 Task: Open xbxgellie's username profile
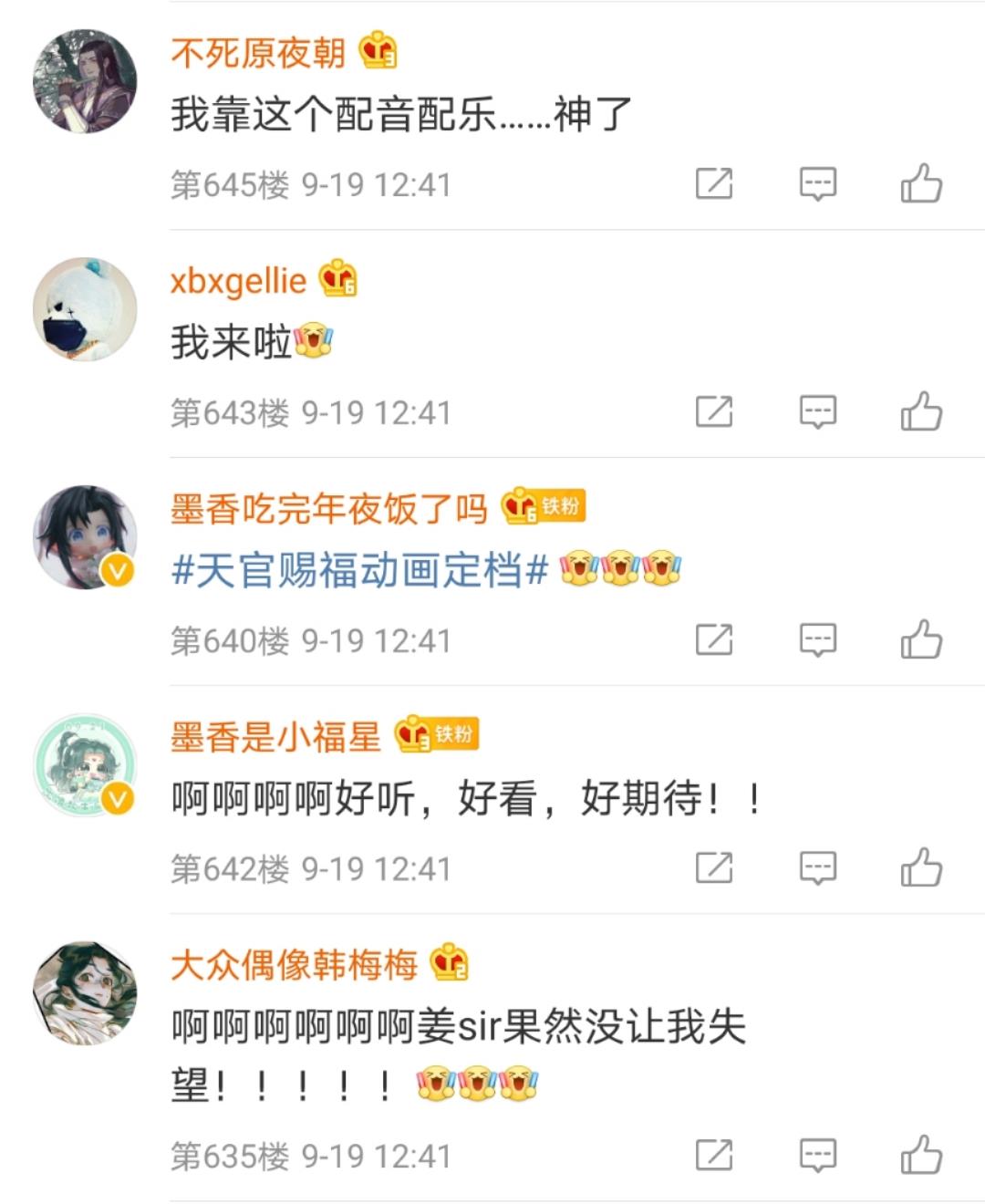(238, 281)
